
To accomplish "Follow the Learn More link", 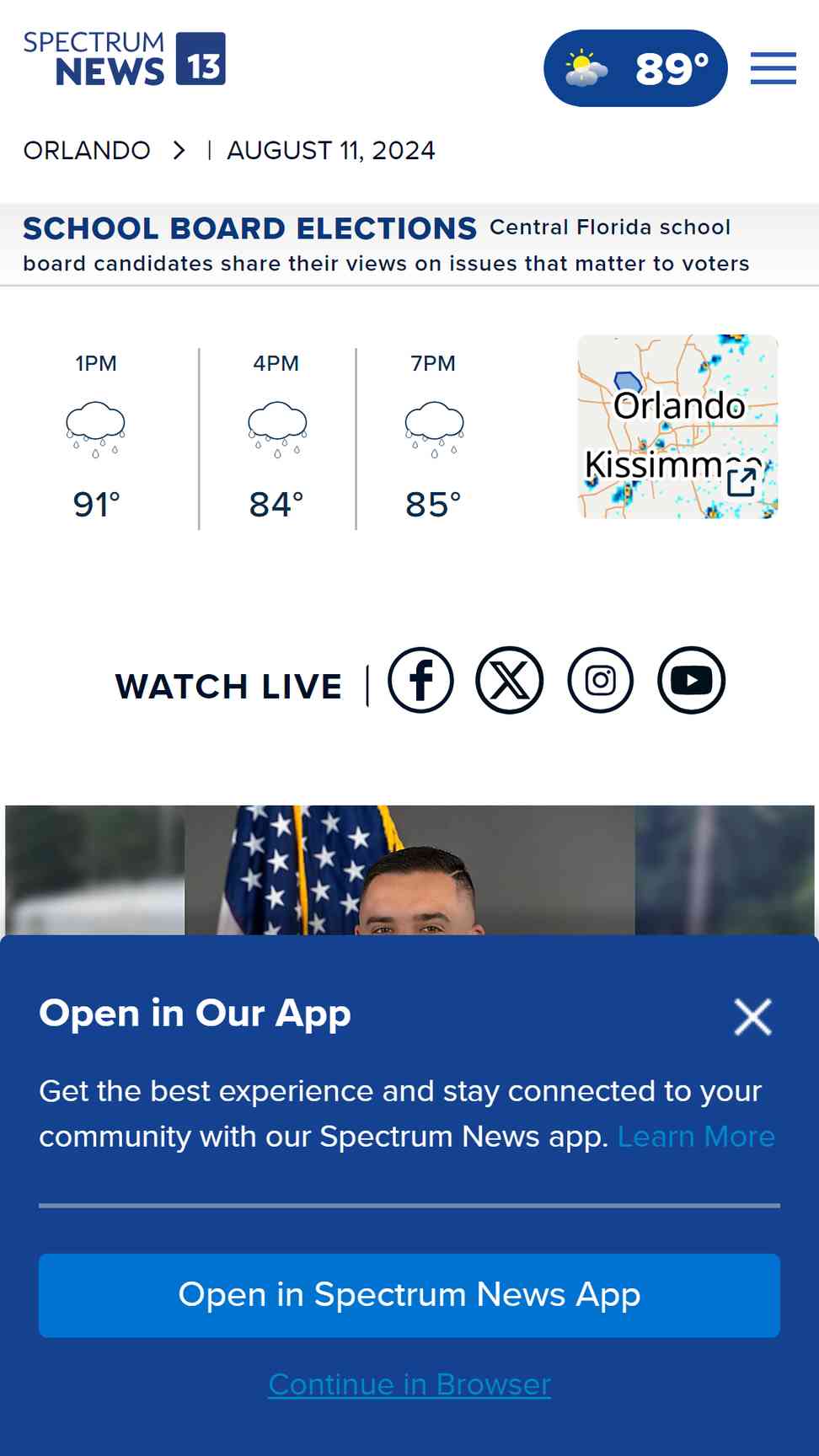I will [x=695, y=1137].
